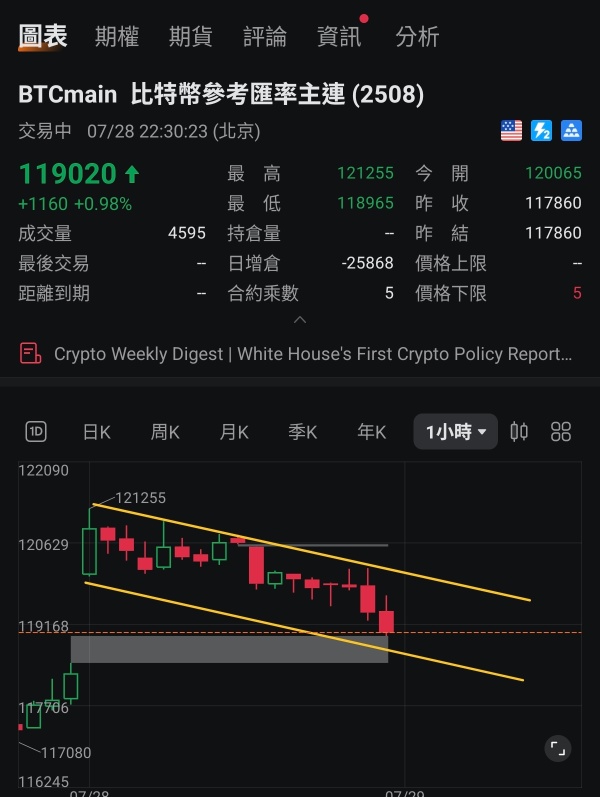Switch to the 分析 tab
The width and height of the screenshot is (600, 797).
coord(417,37)
